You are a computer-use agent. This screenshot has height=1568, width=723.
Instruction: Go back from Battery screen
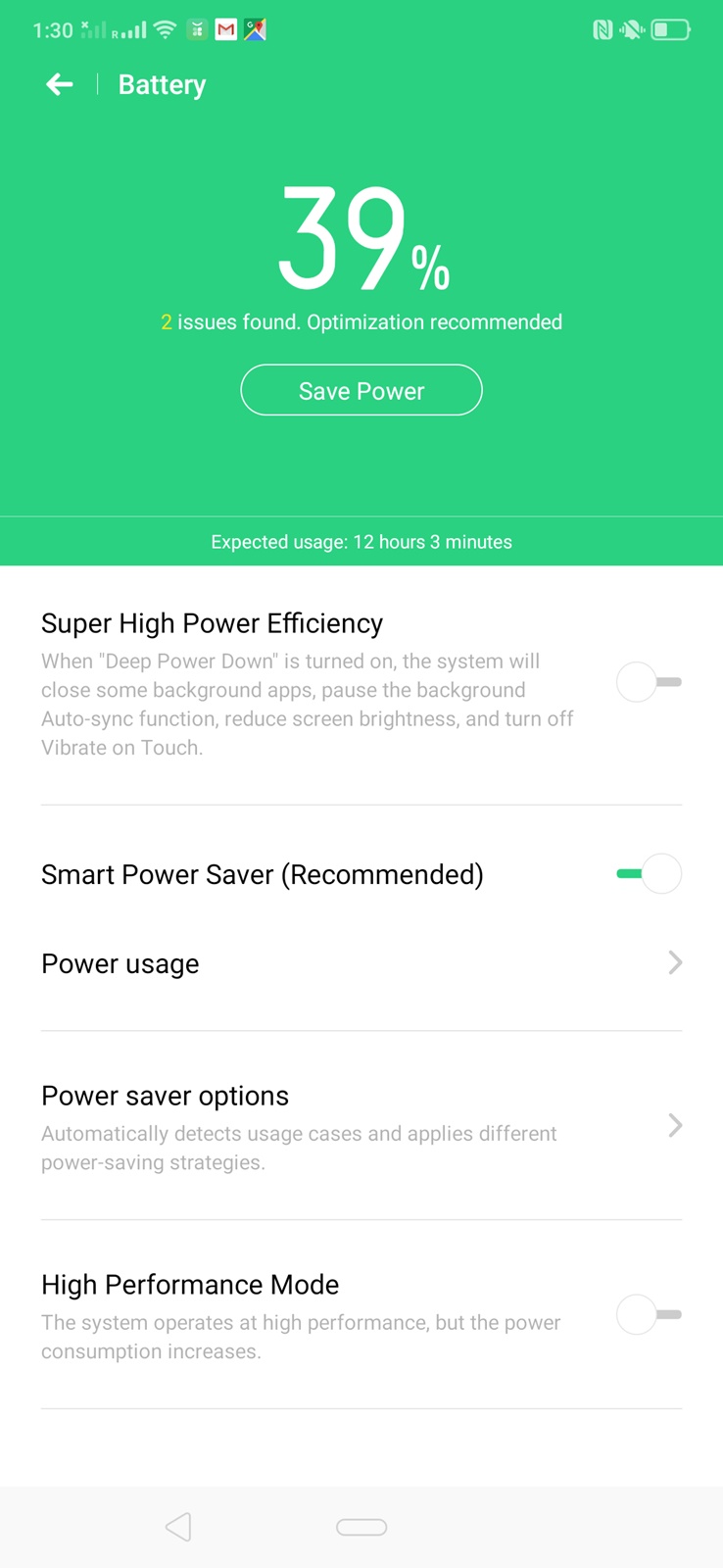point(60,85)
